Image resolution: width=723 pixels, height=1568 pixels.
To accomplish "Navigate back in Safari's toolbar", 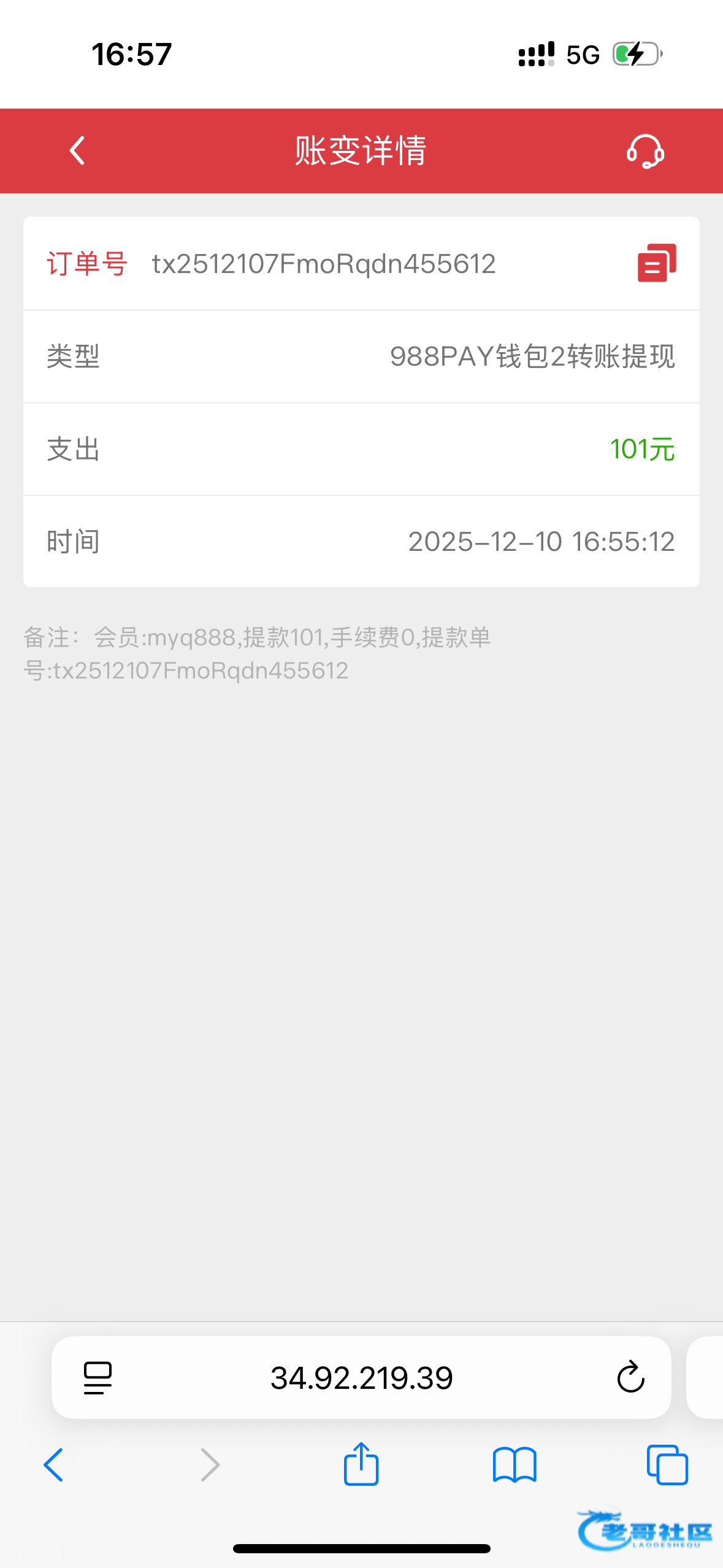I will click(54, 1465).
